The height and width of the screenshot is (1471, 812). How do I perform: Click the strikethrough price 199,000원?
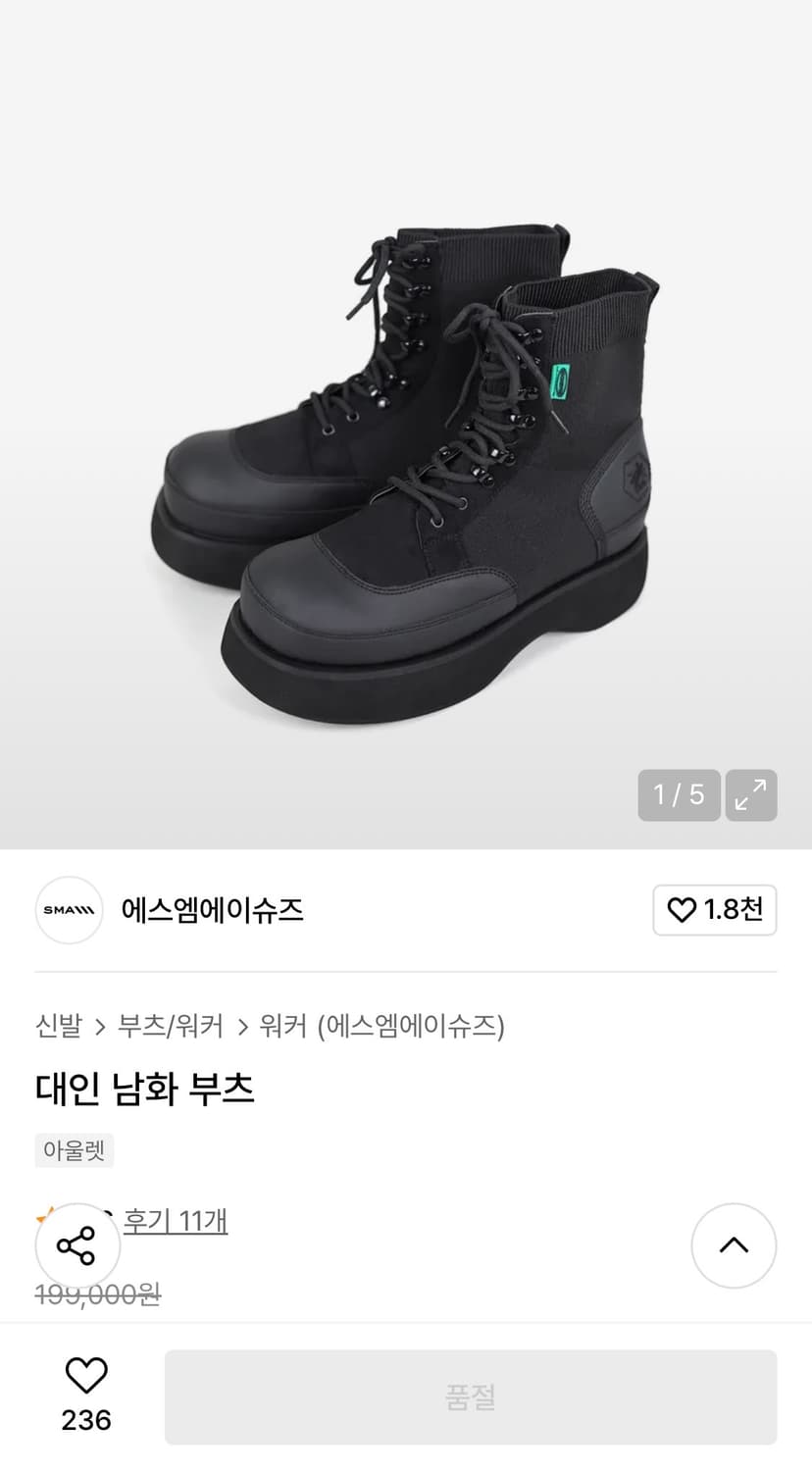[98, 1294]
